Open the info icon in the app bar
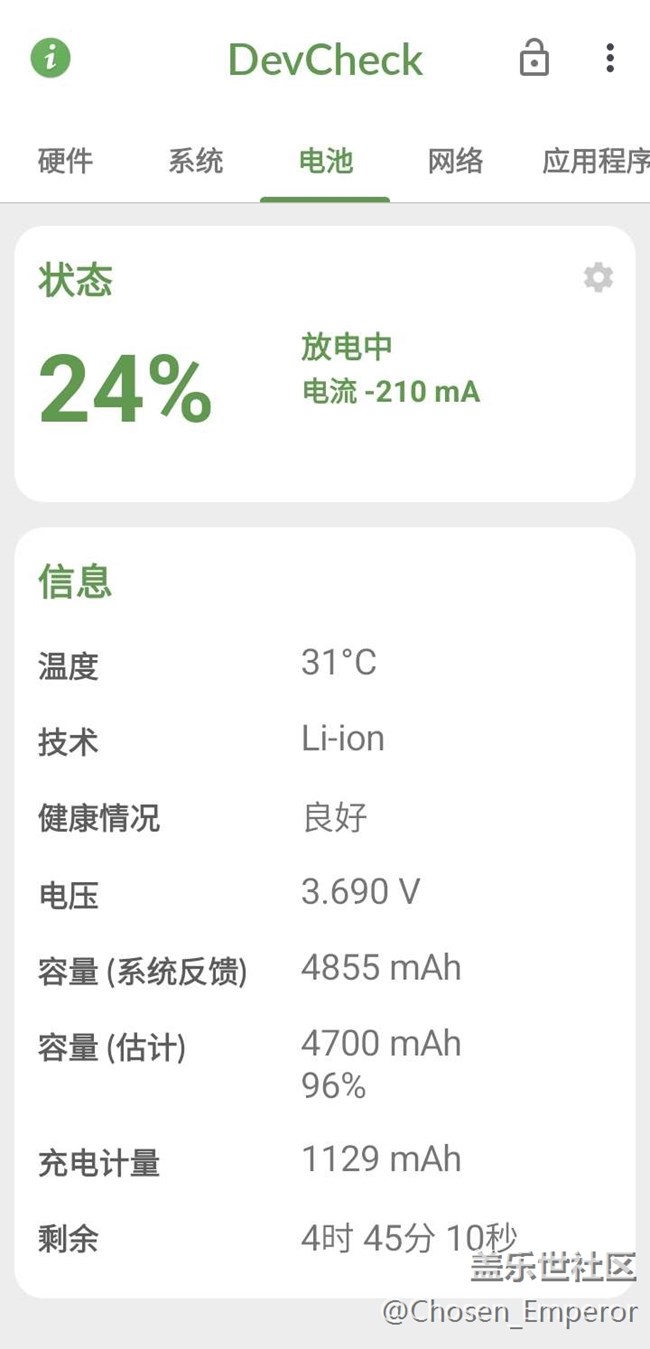Image resolution: width=650 pixels, height=1349 pixels. pos(50,58)
